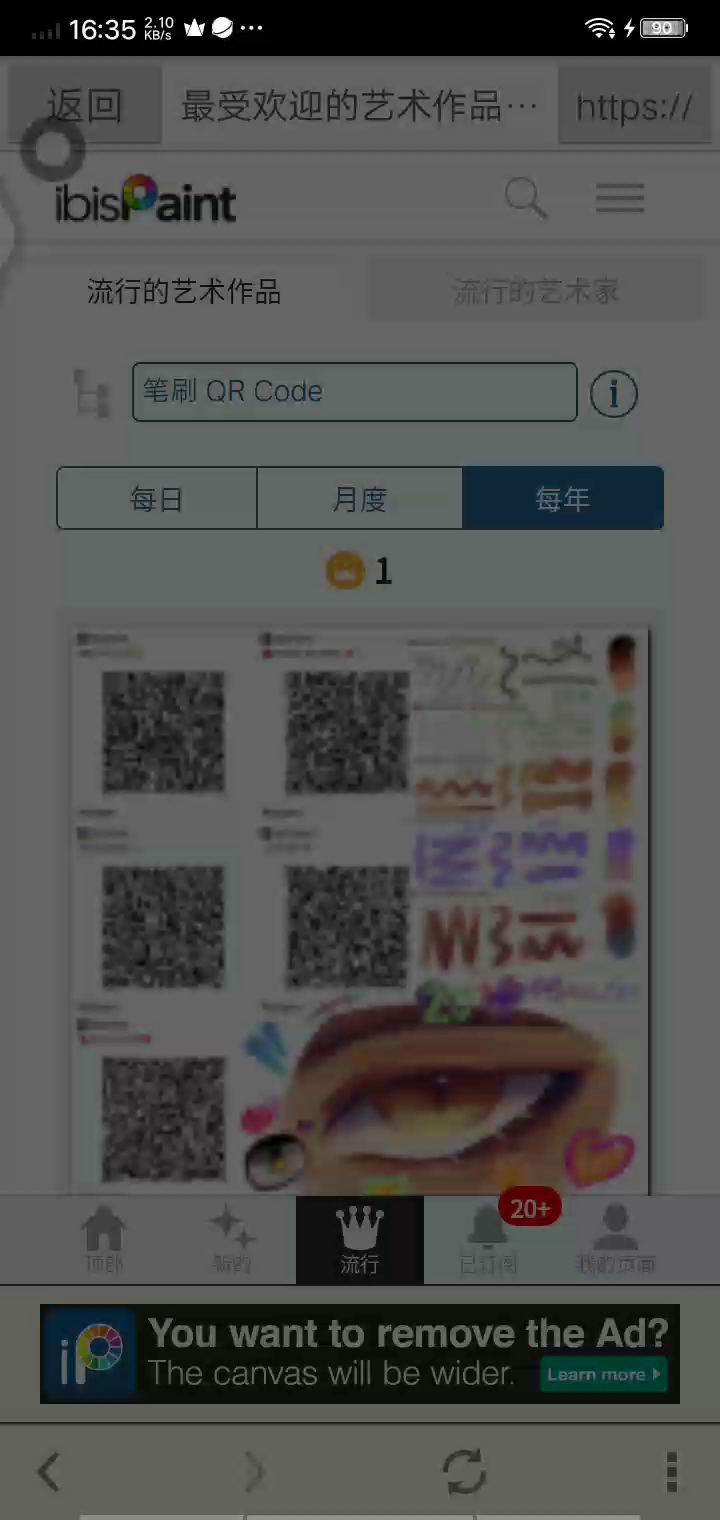Switch to the 流行的艺术家 tab

point(535,292)
